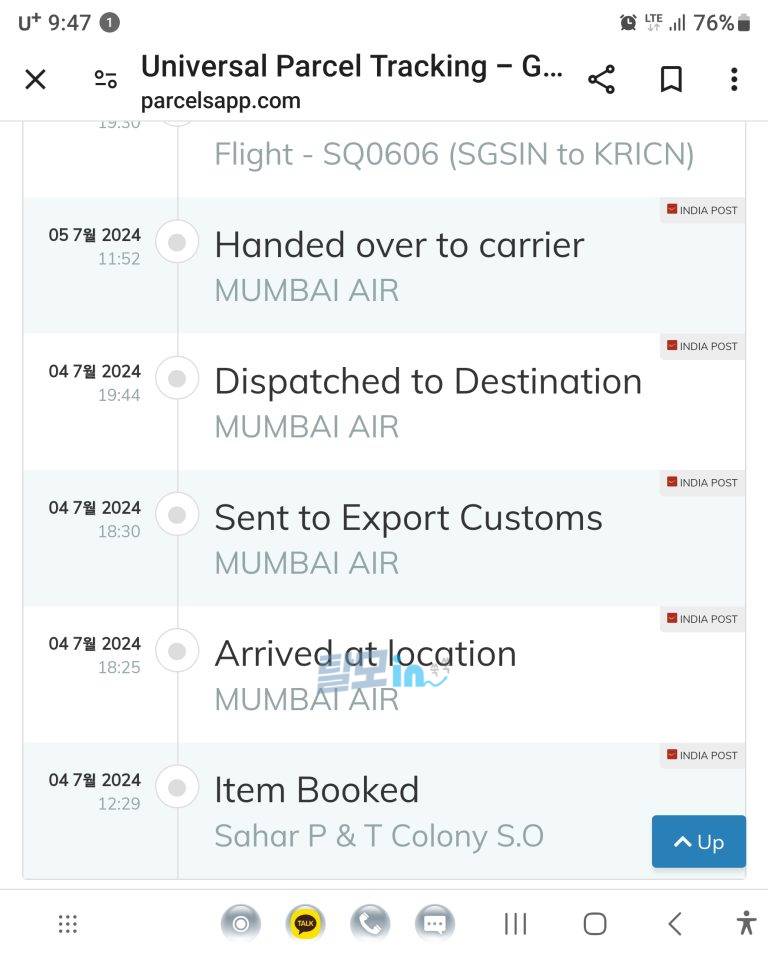This screenshot has height=959, width=768.
Task: Open the app drawer grid
Action: point(68,924)
